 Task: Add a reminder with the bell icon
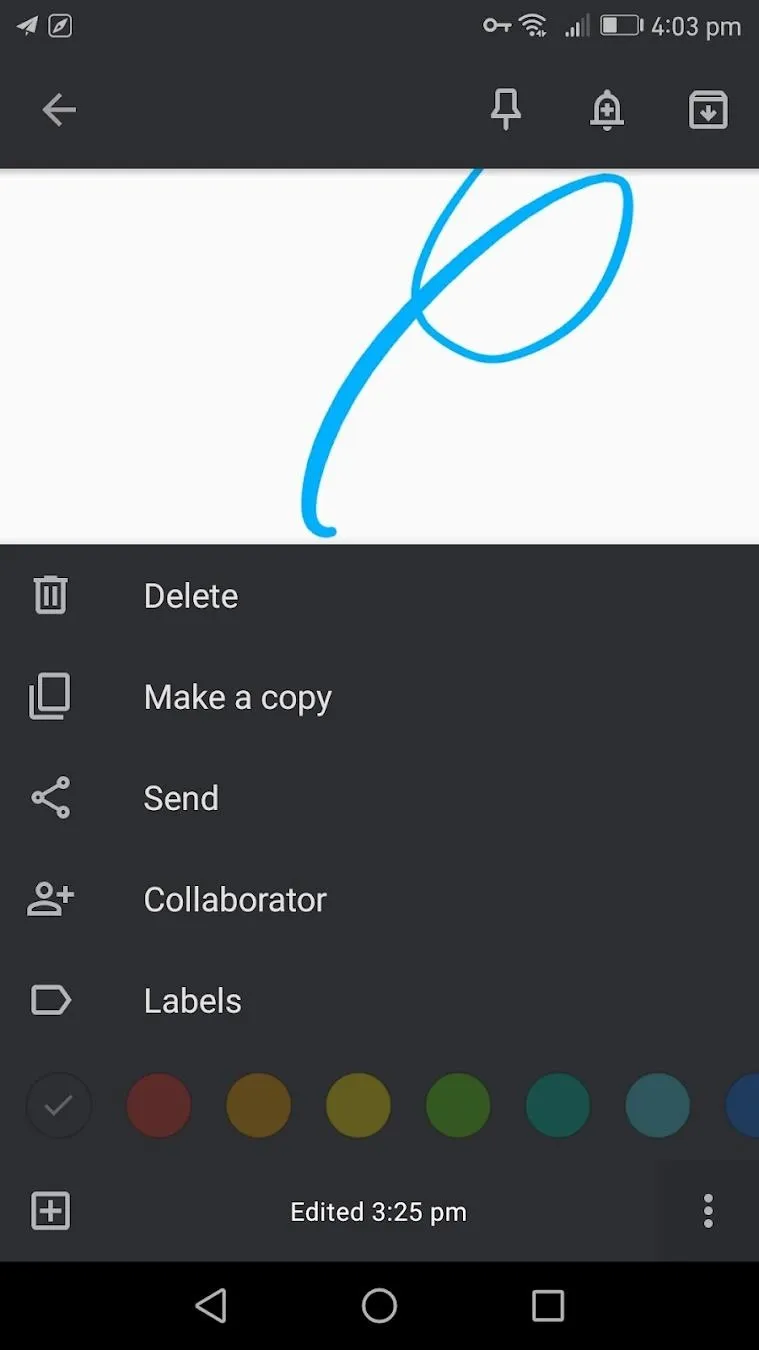tap(607, 110)
